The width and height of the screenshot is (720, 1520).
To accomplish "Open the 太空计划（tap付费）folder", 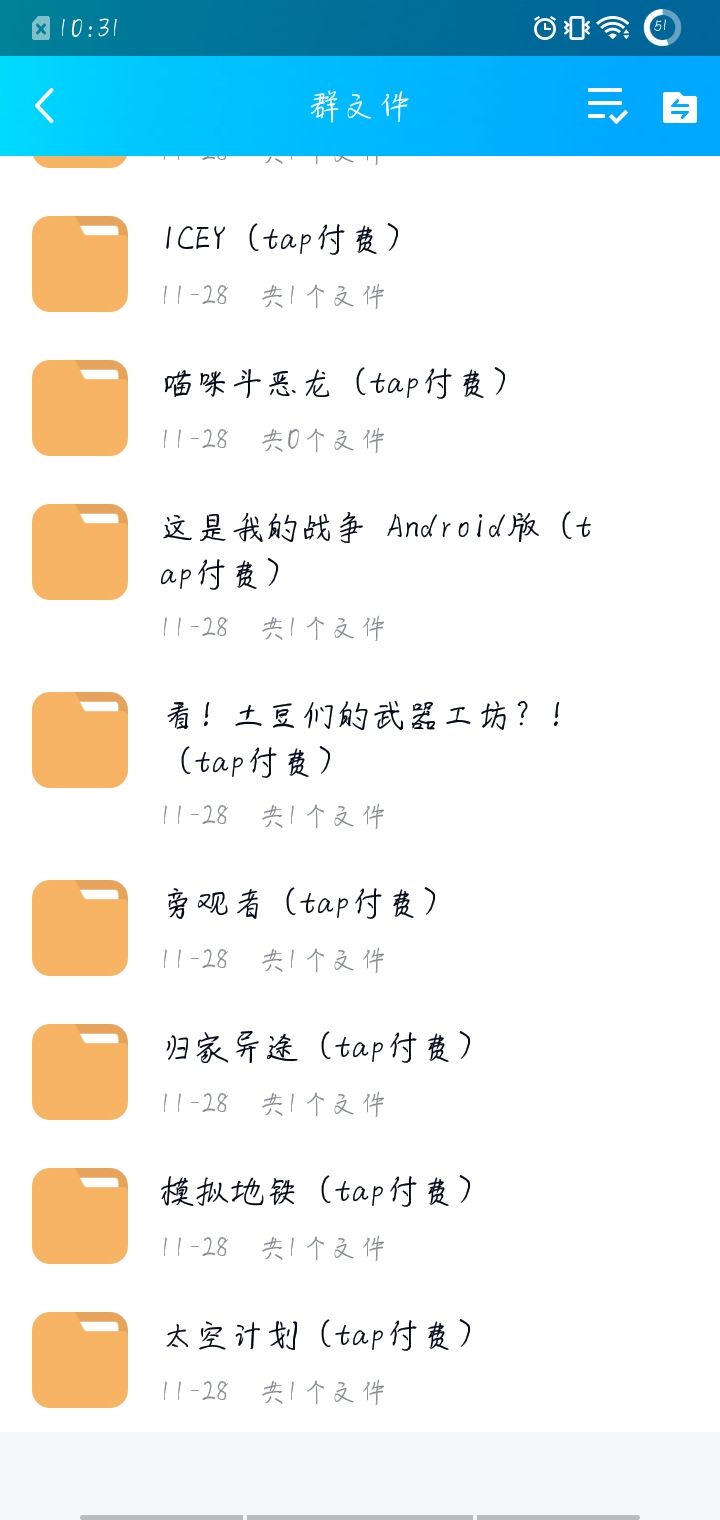I will pyautogui.click(x=360, y=1360).
